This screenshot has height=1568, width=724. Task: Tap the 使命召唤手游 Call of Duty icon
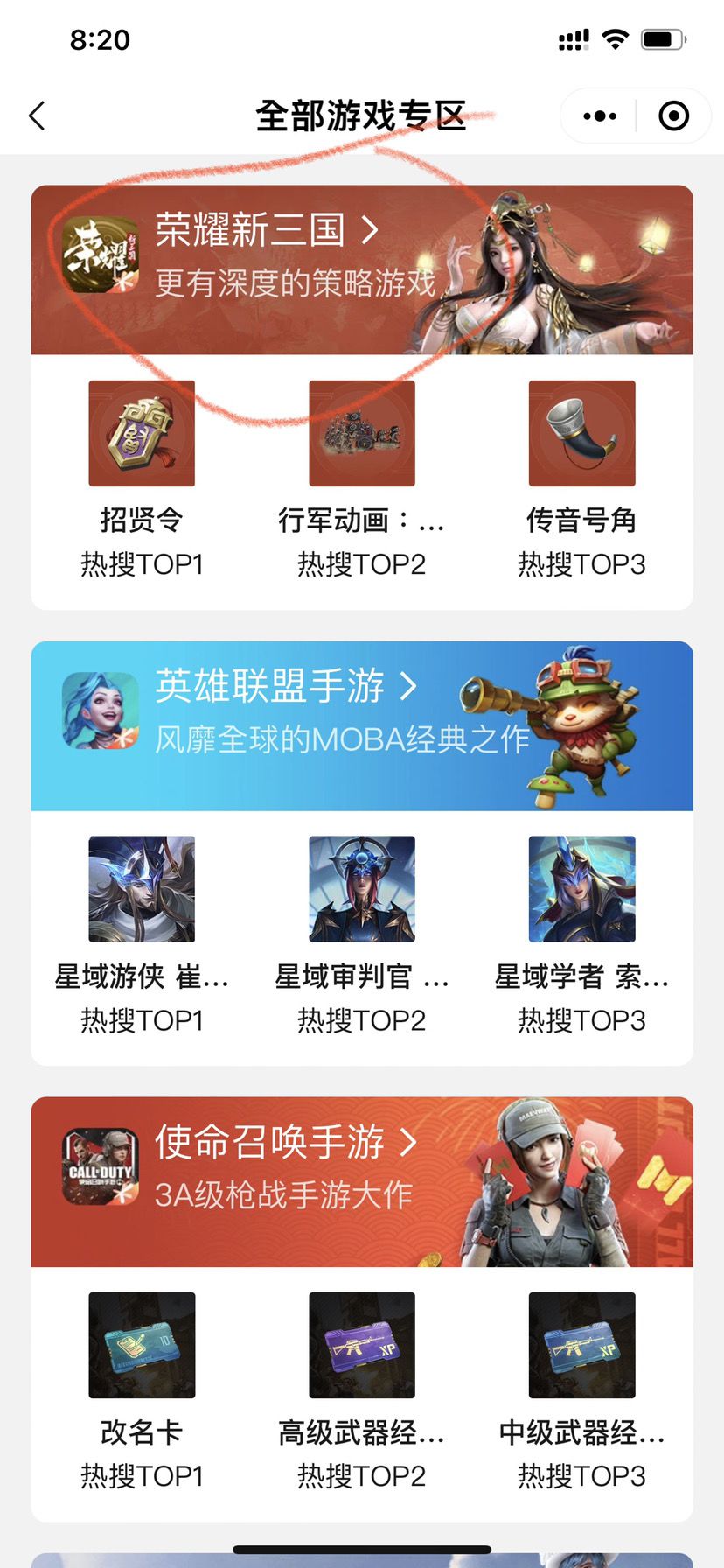pos(100,1166)
